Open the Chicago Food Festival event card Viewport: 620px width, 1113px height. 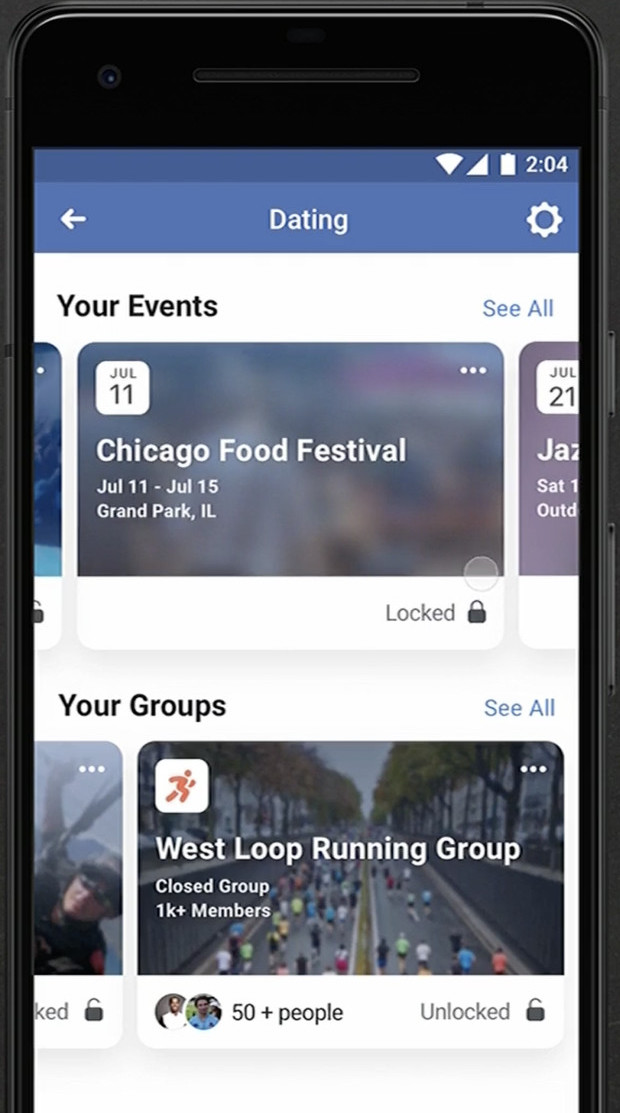pyautogui.click(x=290, y=495)
